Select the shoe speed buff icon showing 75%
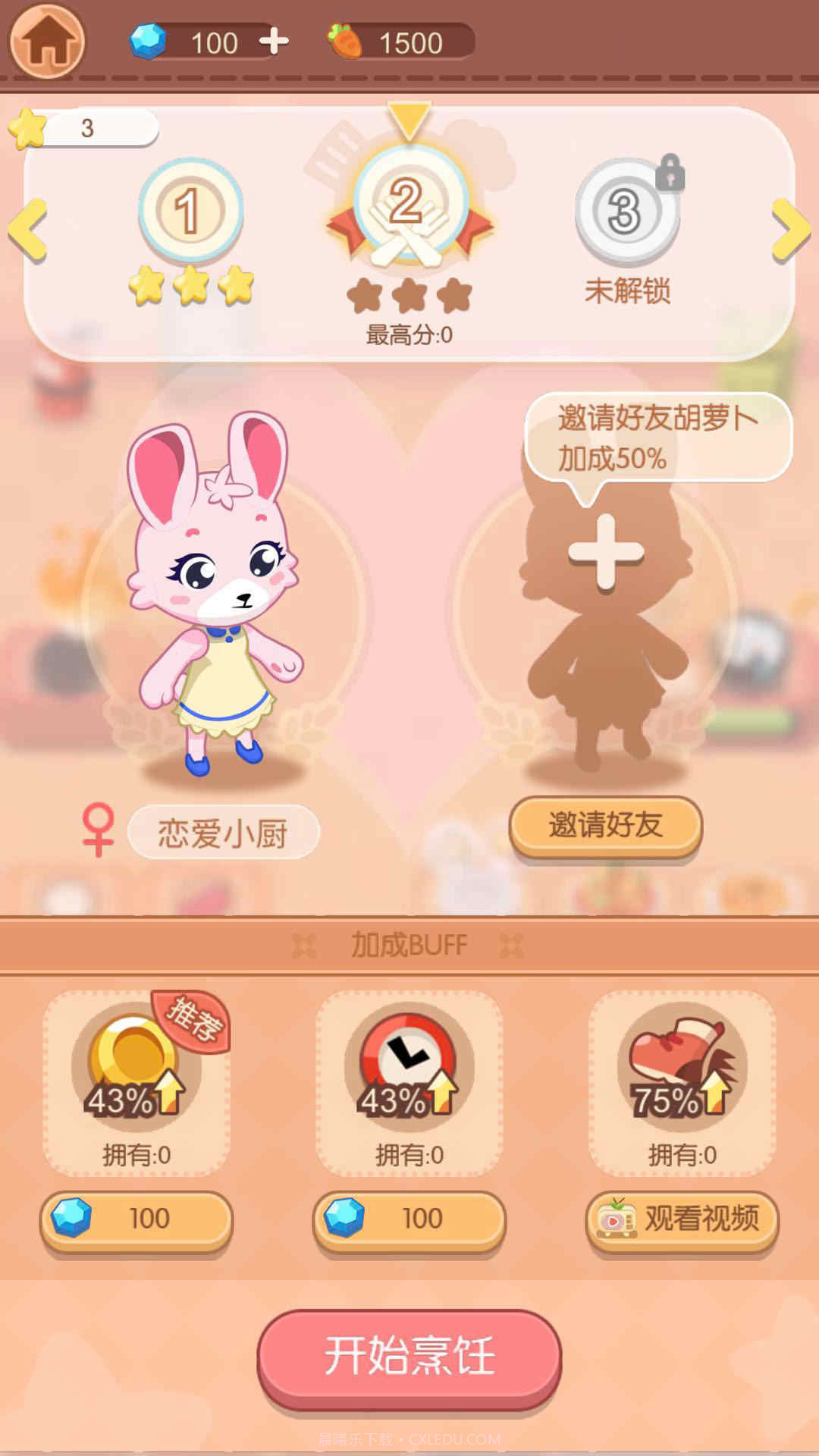The width and height of the screenshot is (819, 1456). 680,1062
